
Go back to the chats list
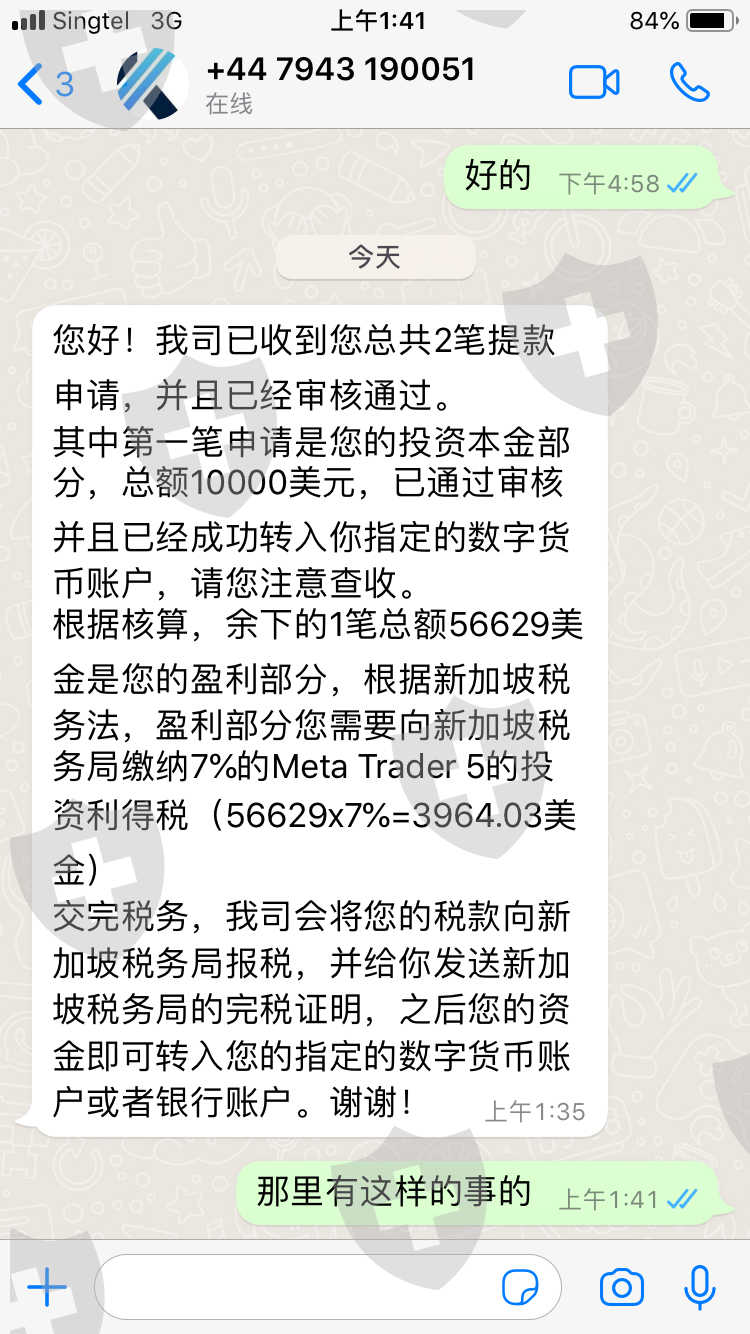tap(44, 84)
